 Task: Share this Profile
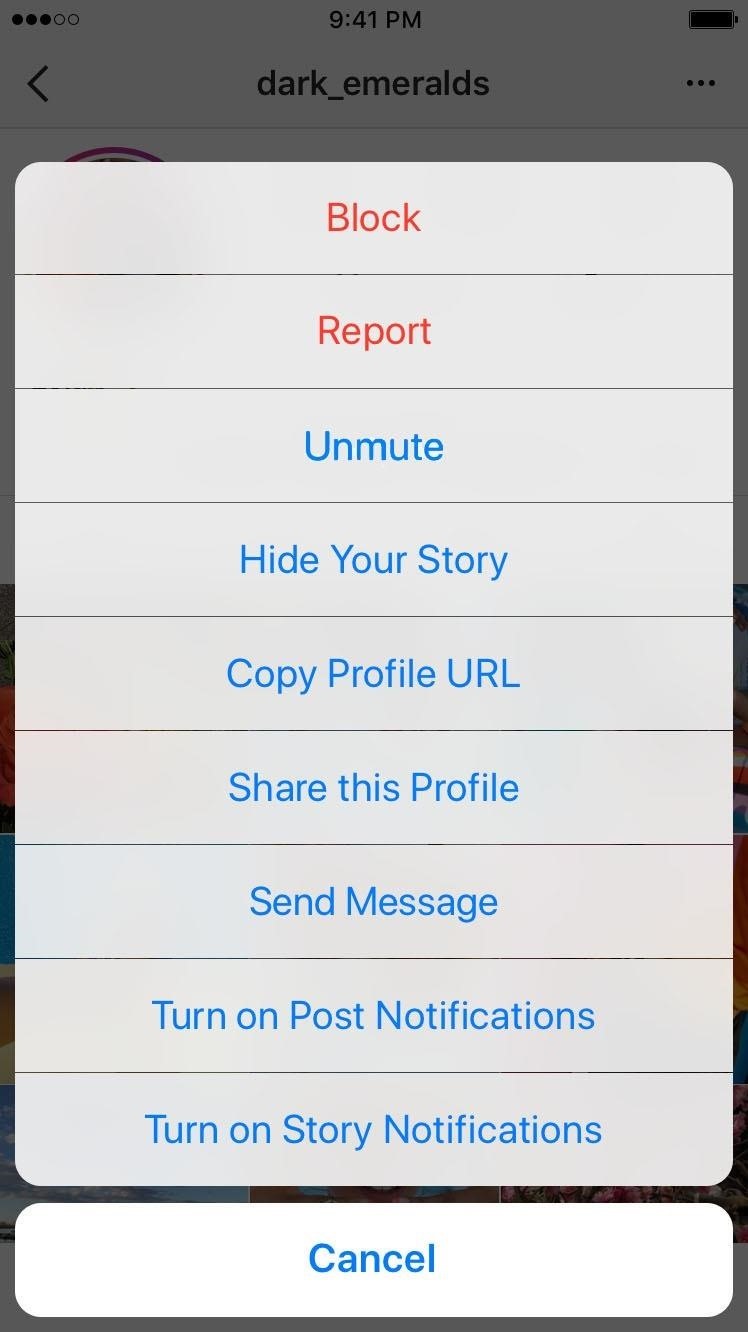(x=374, y=788)
